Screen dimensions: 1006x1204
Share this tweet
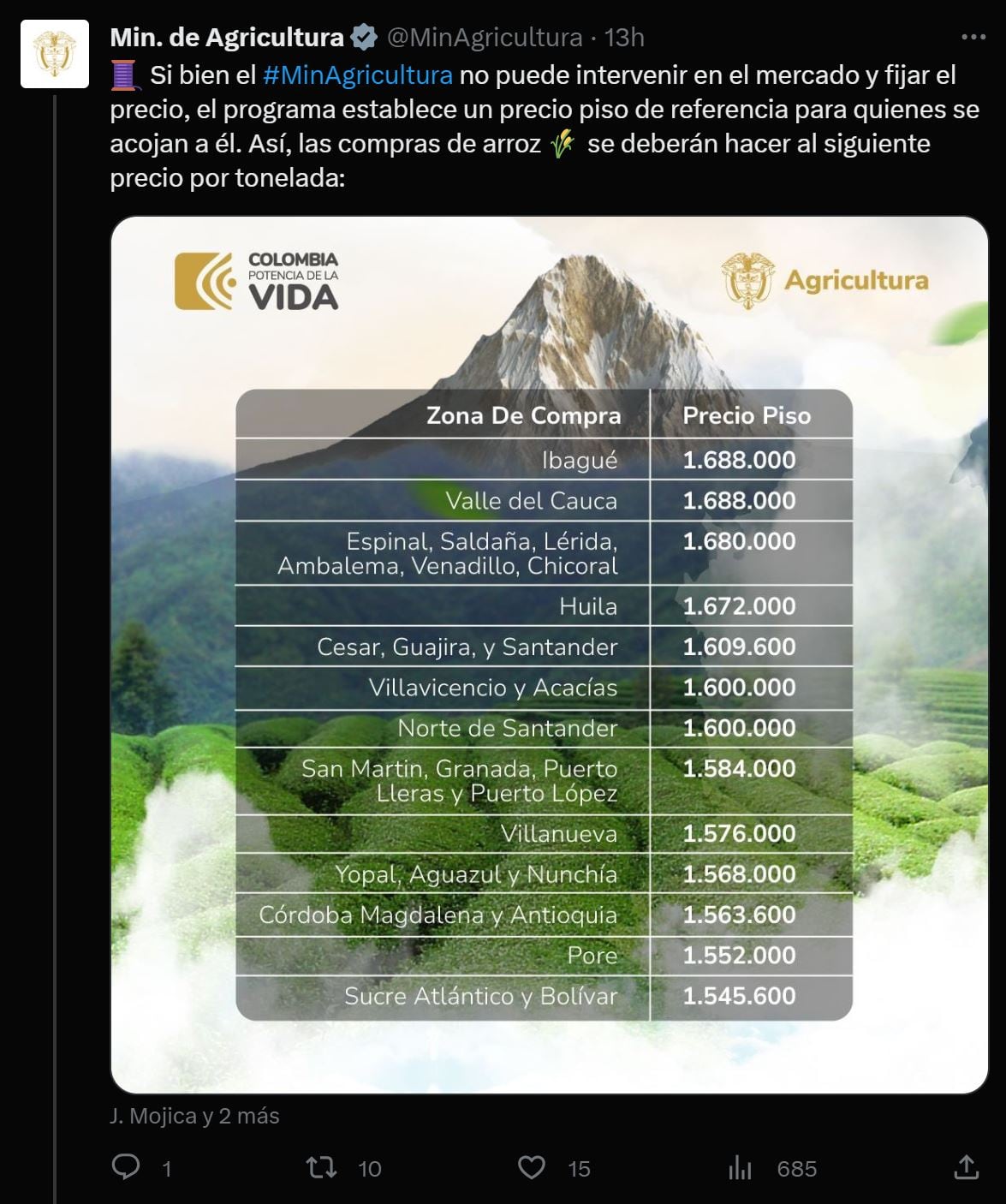coord(966,1167)
